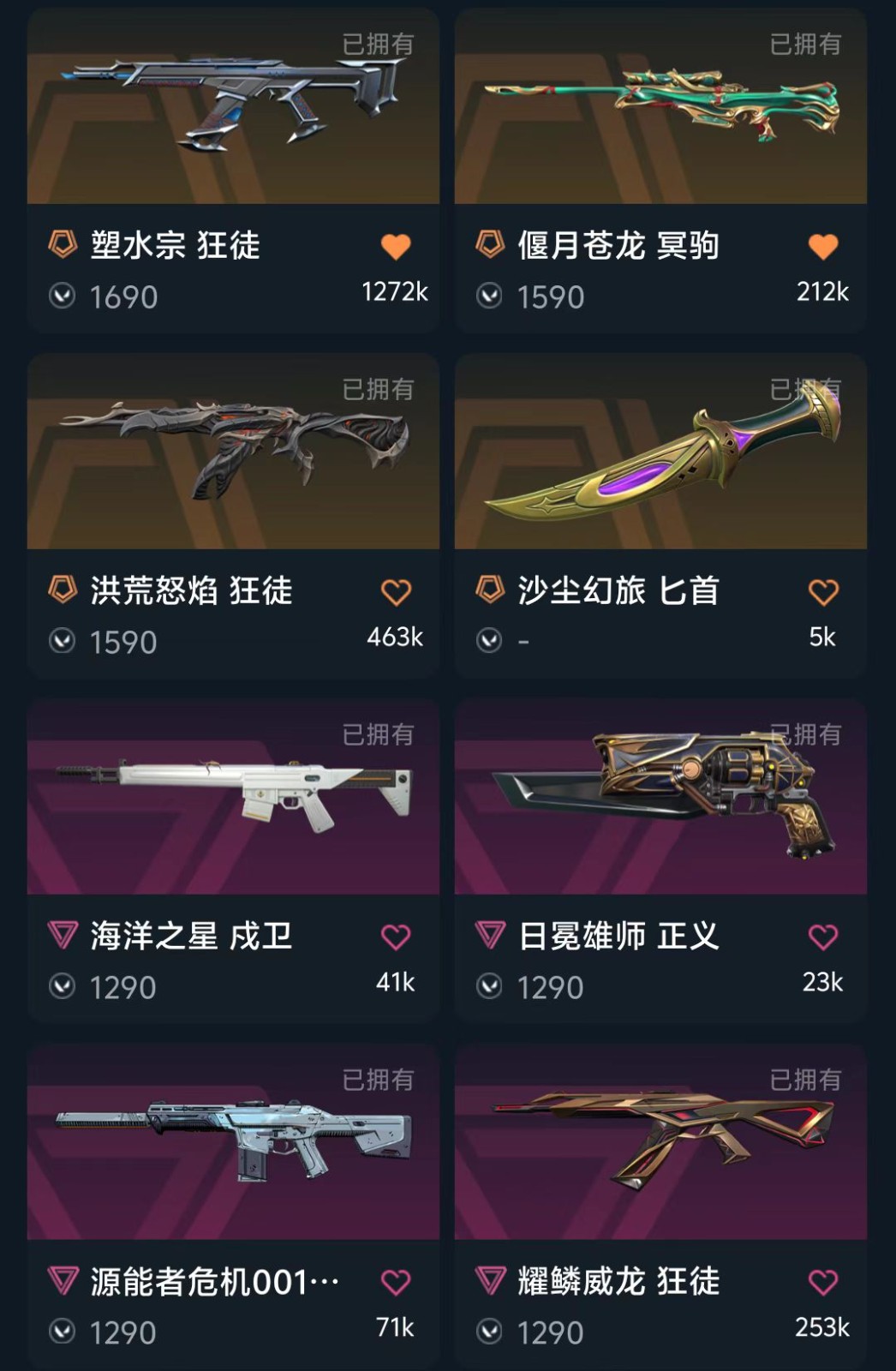Viewport: 896px width, 1371px height.
Task: View the 日冕雄师 正义 skin details
Action: pos(660,797)
